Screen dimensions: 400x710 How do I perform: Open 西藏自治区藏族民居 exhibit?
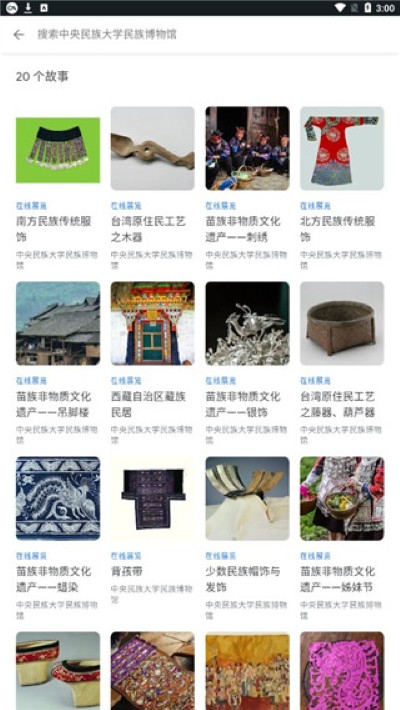click(153, 364)
